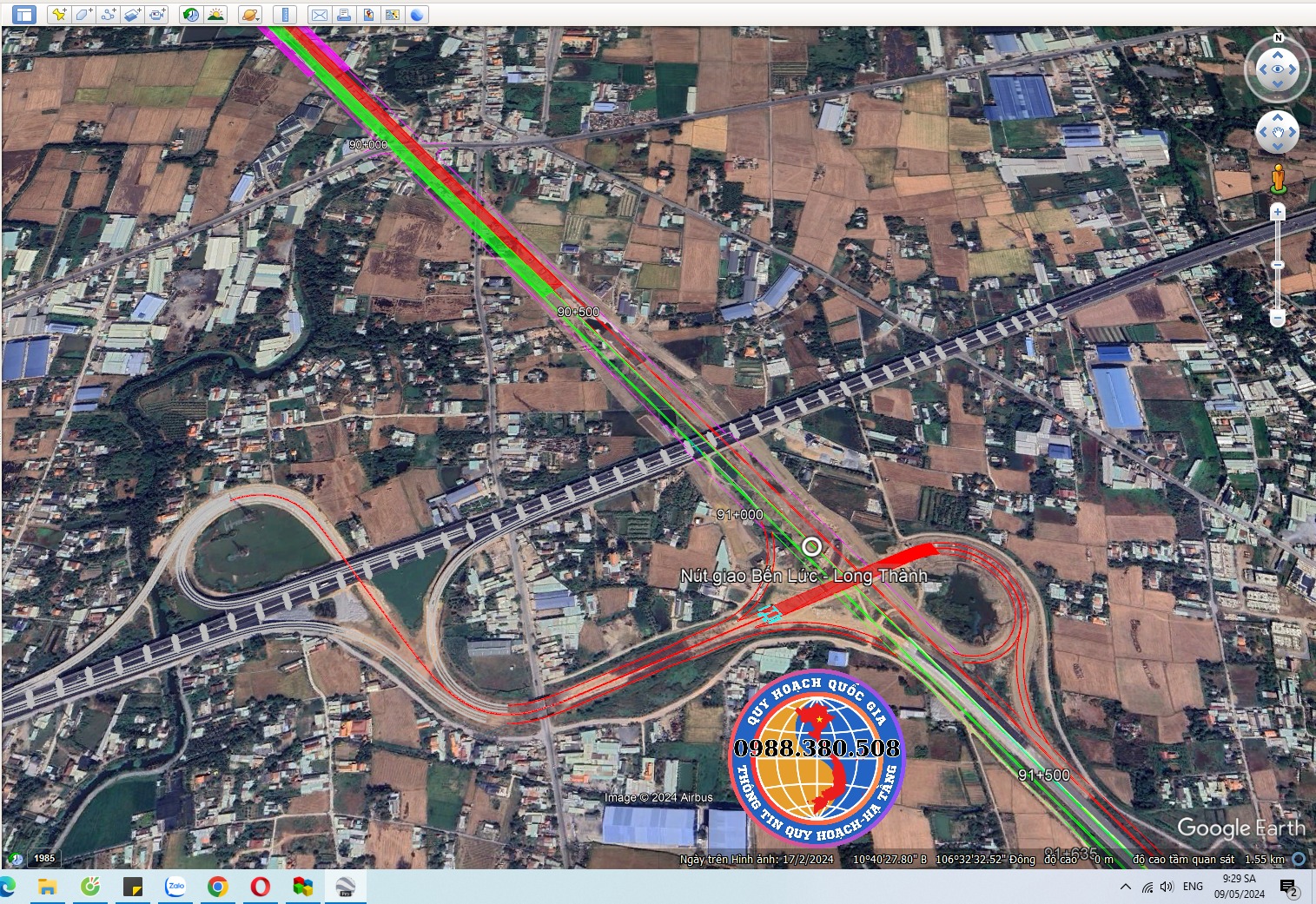This screenshot has height=904, width=1316.
Task: Toggle the sidebar panel button
Action: (x=23, y=14)
